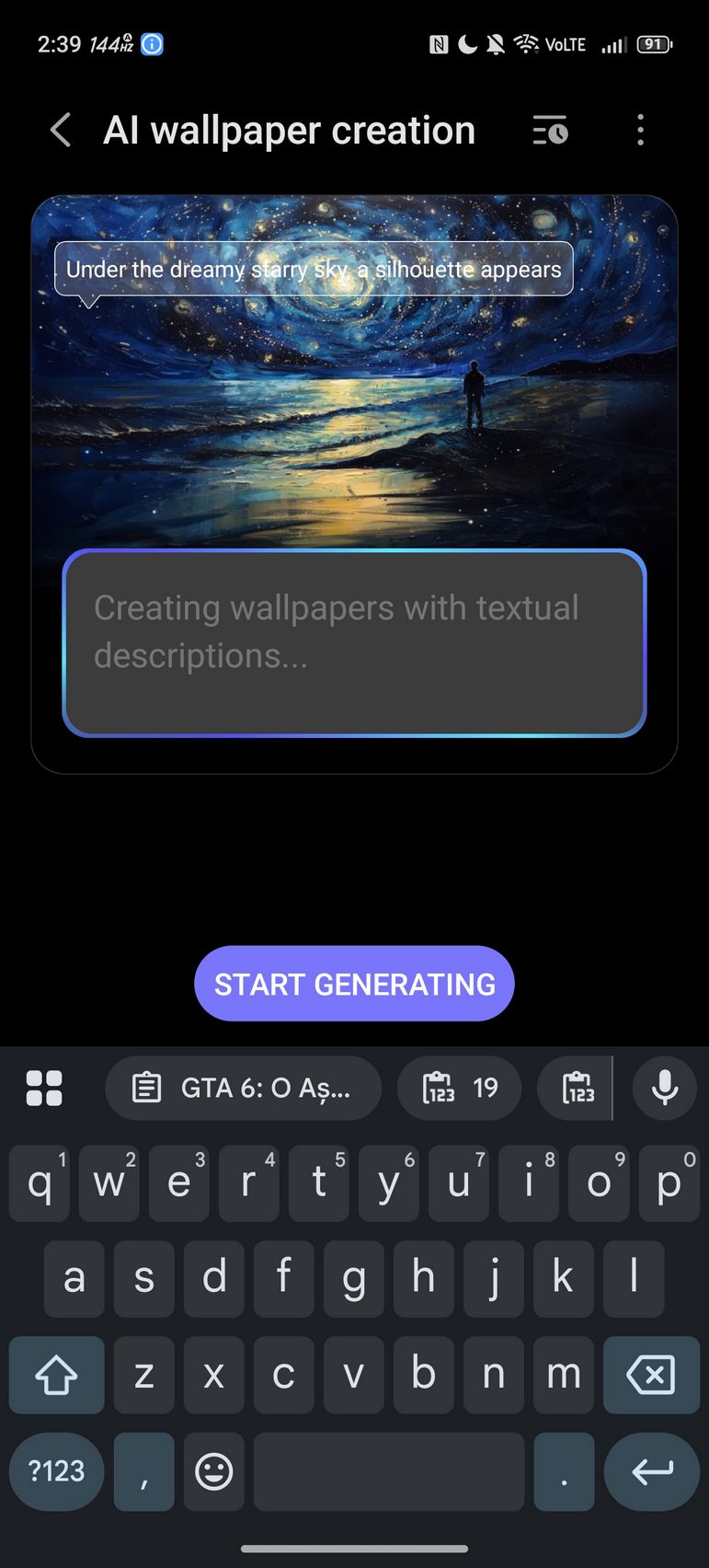Switch keyboard to ?123 symbols
Image resolution: width=709 pixels, height=1568 pixels.
click(x=56, y=1470)
